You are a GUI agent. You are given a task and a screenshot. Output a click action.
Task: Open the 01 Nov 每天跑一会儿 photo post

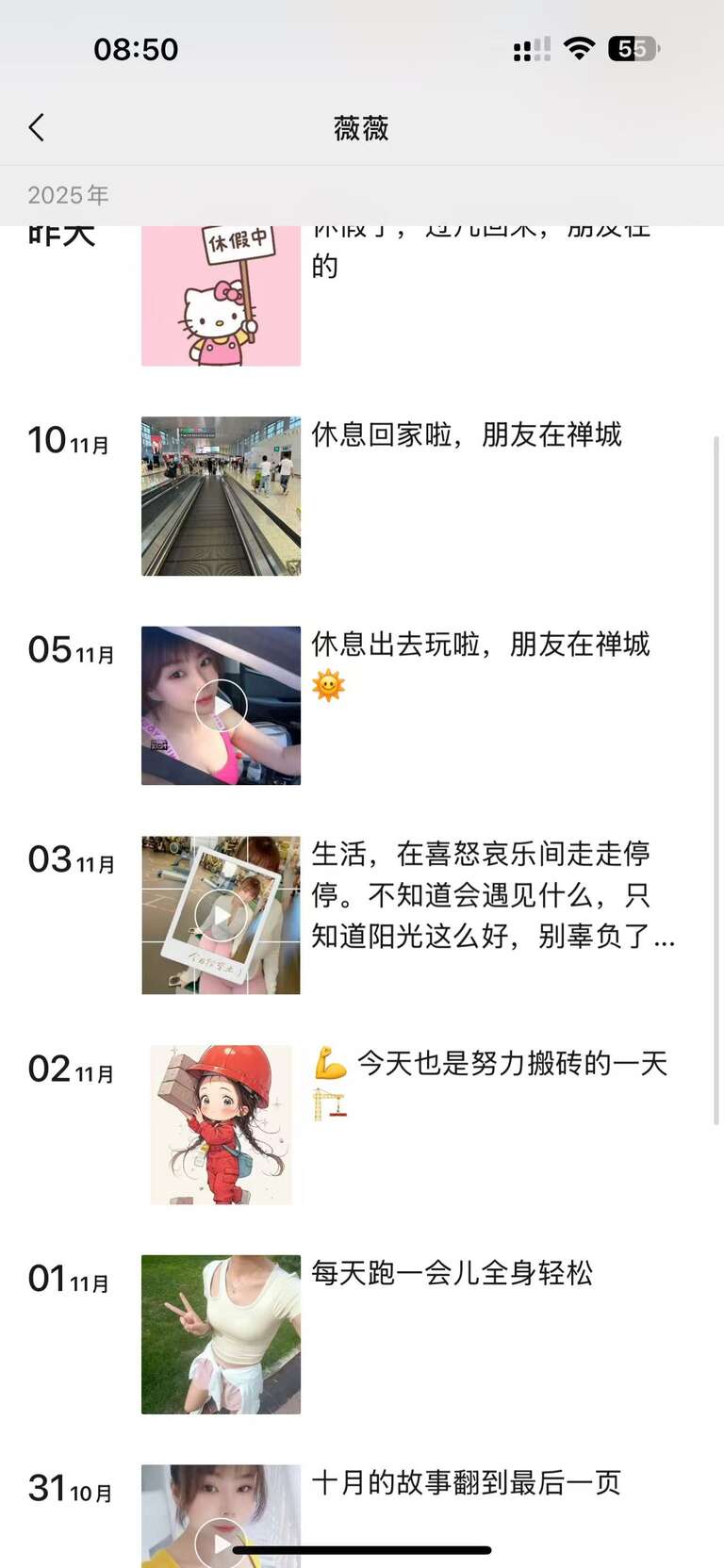[221, 1333]
